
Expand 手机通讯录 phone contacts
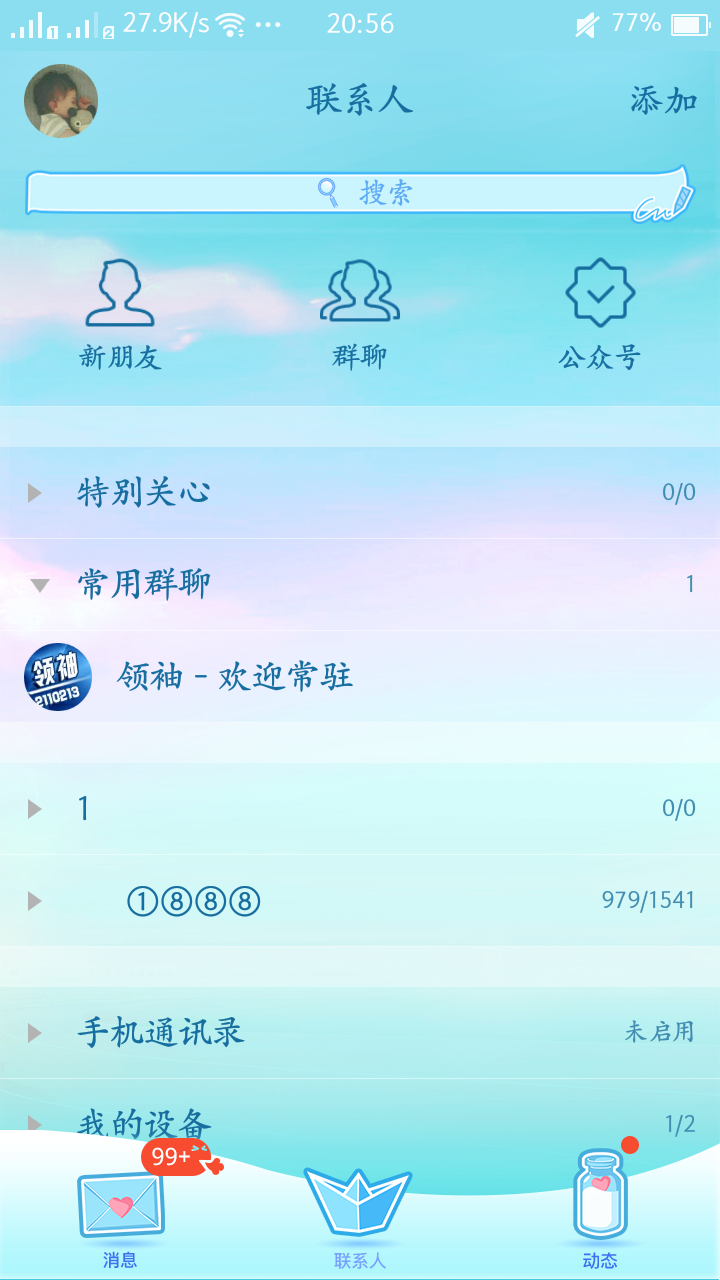(360, 1033)
